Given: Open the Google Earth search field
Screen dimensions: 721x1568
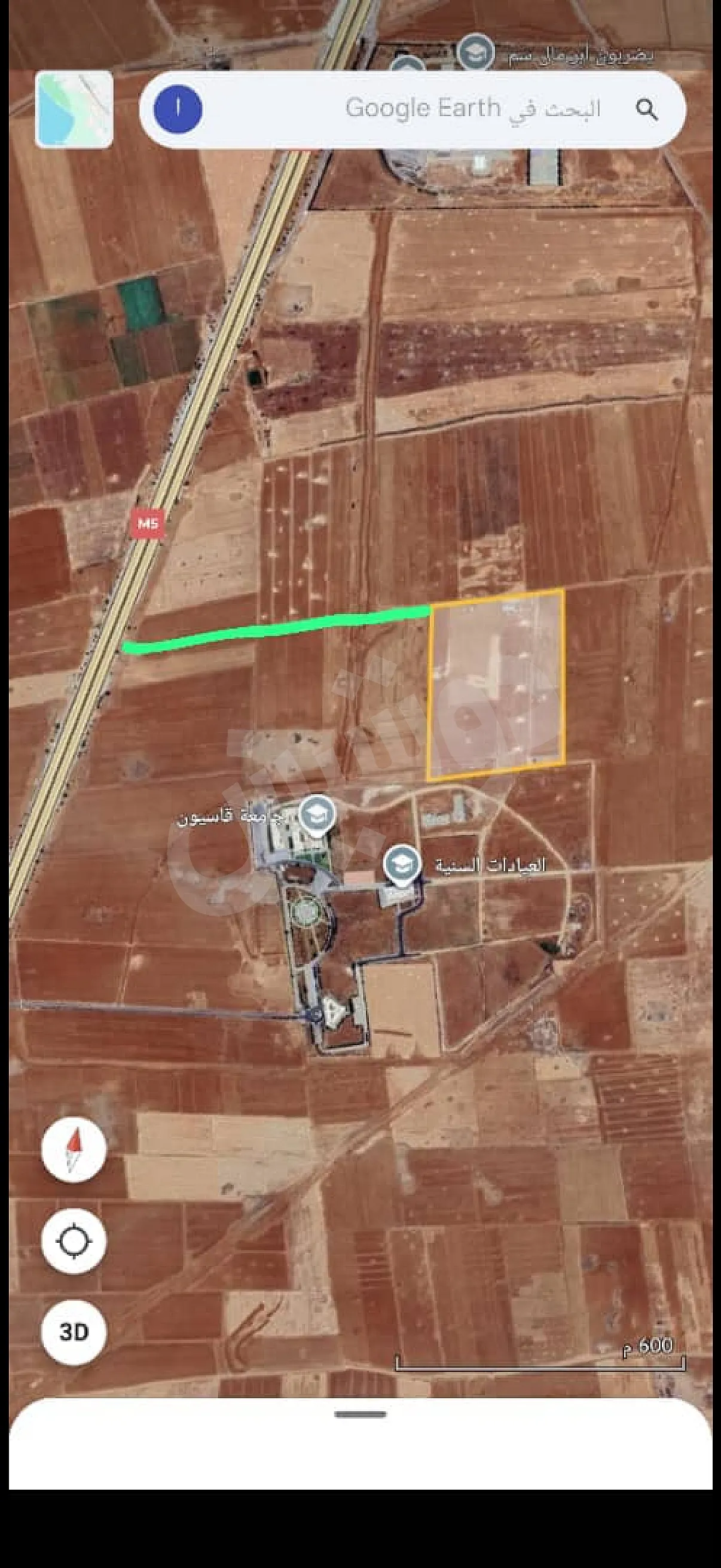Looking at the screenshot, I should tap(412, 109).
